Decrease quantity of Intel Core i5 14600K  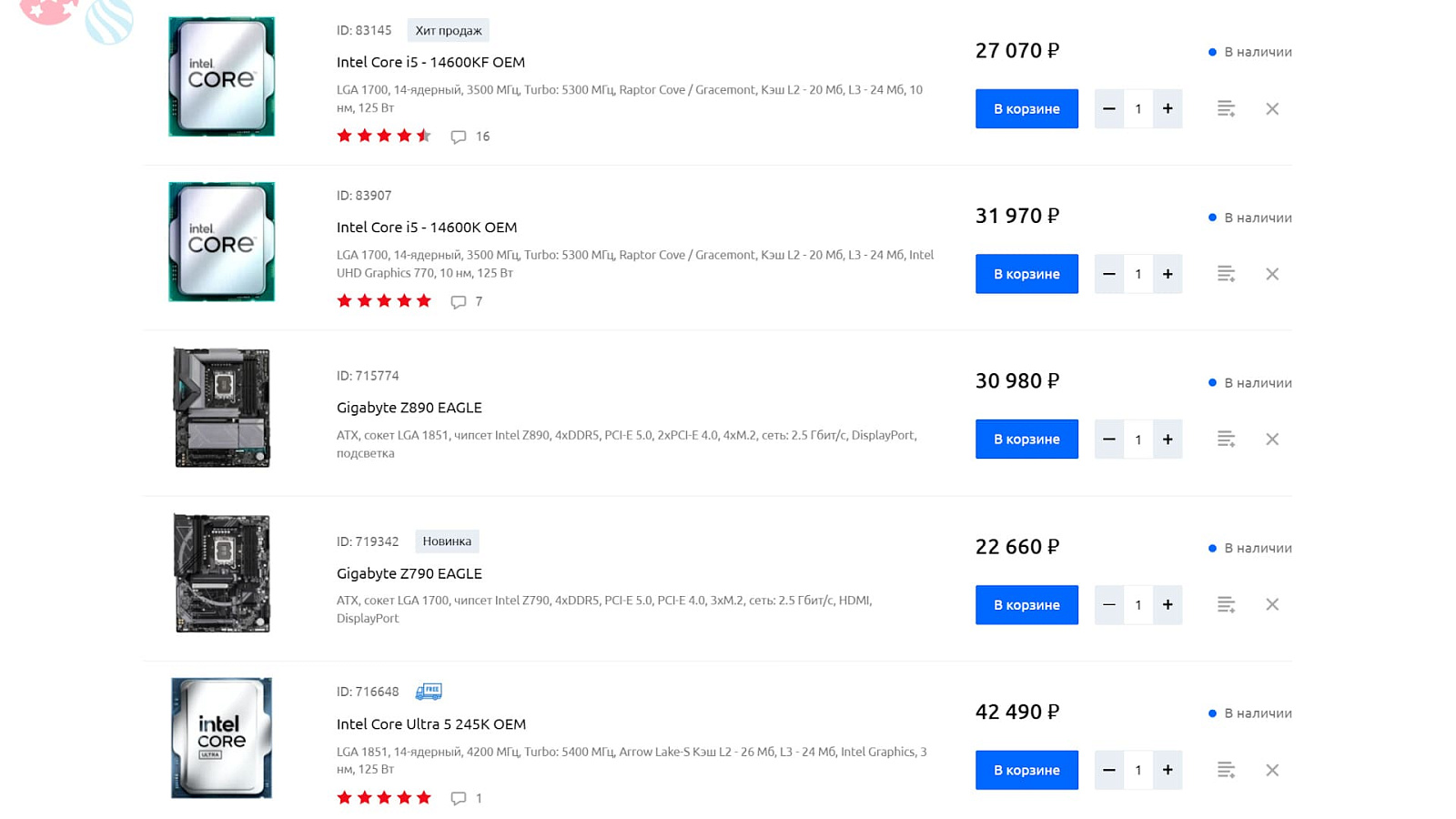tap(1108, 274)
